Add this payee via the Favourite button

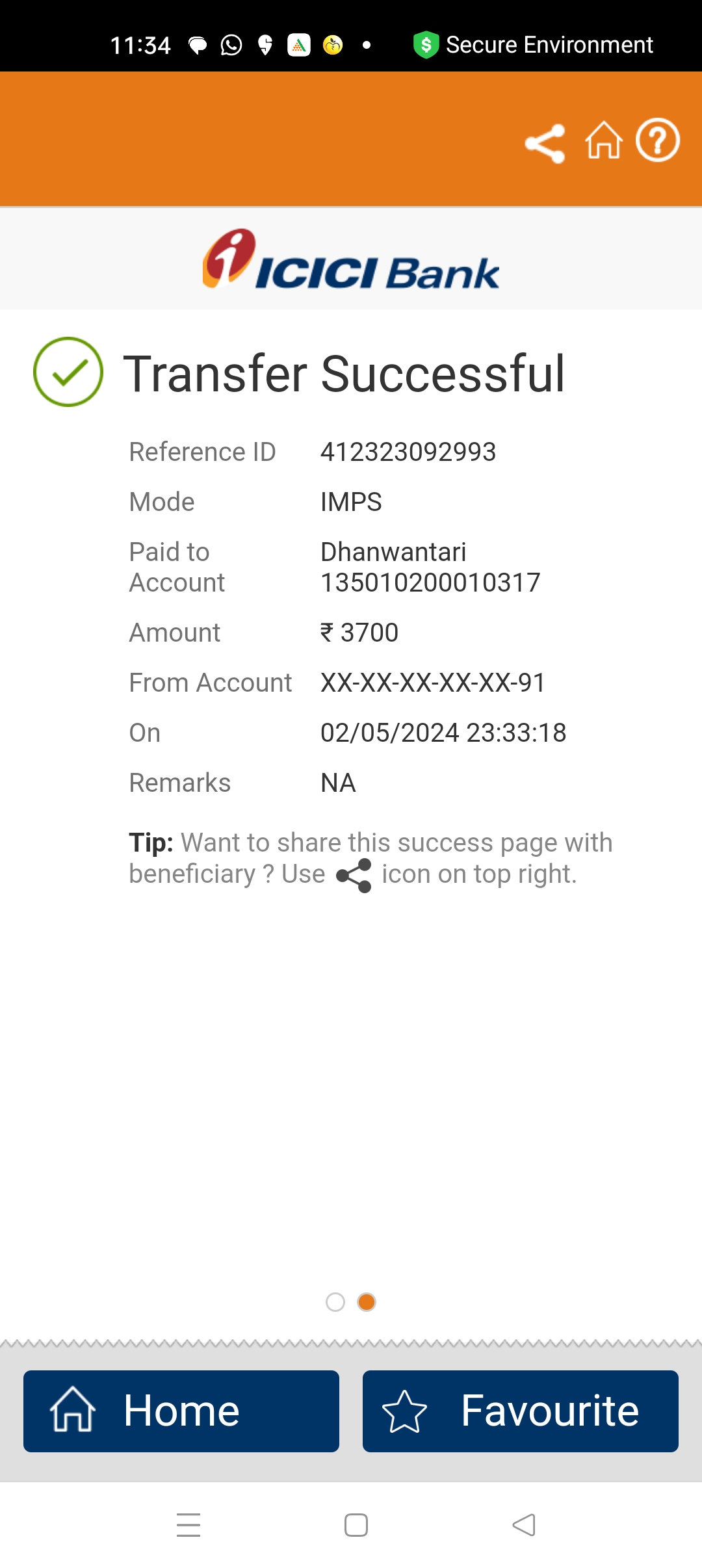click(521, 1411)
